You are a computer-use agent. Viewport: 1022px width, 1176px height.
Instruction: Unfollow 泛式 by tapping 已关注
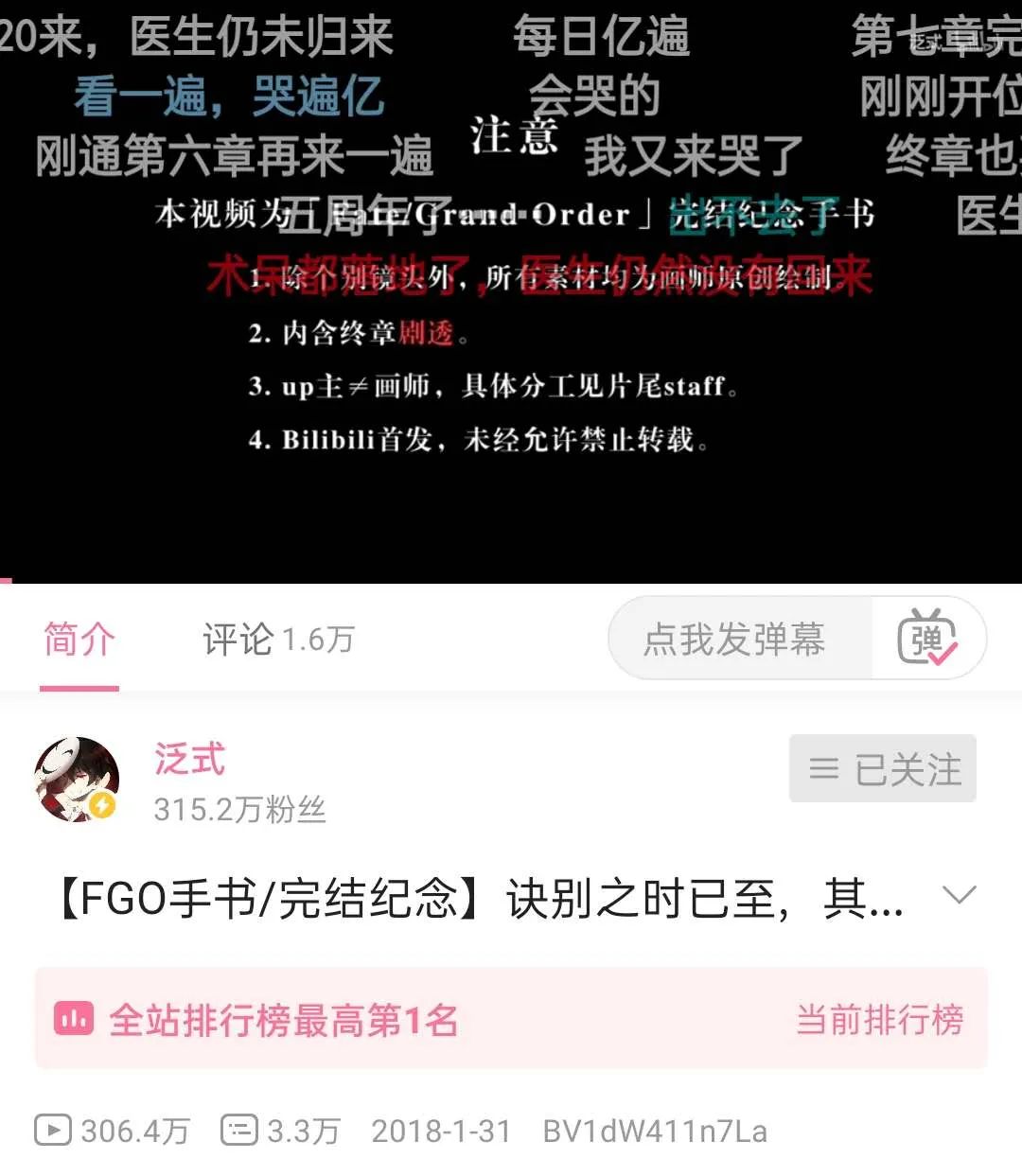click(882, 769)
